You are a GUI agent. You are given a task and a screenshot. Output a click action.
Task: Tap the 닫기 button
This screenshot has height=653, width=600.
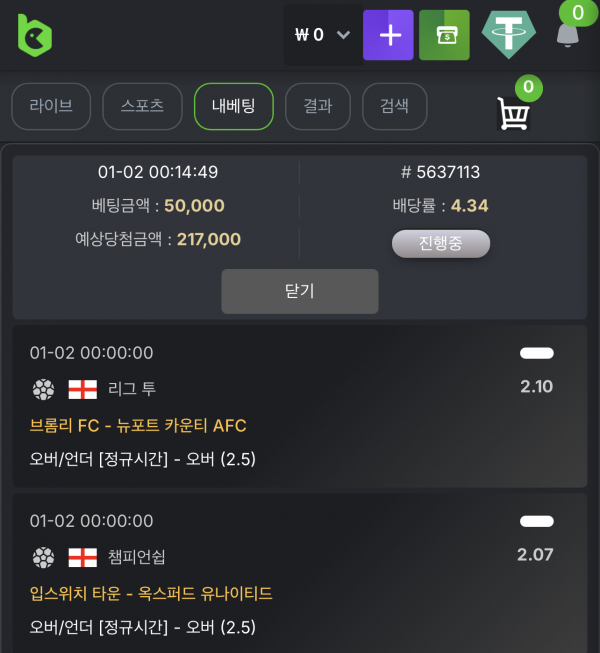click(x=300, y=291)
